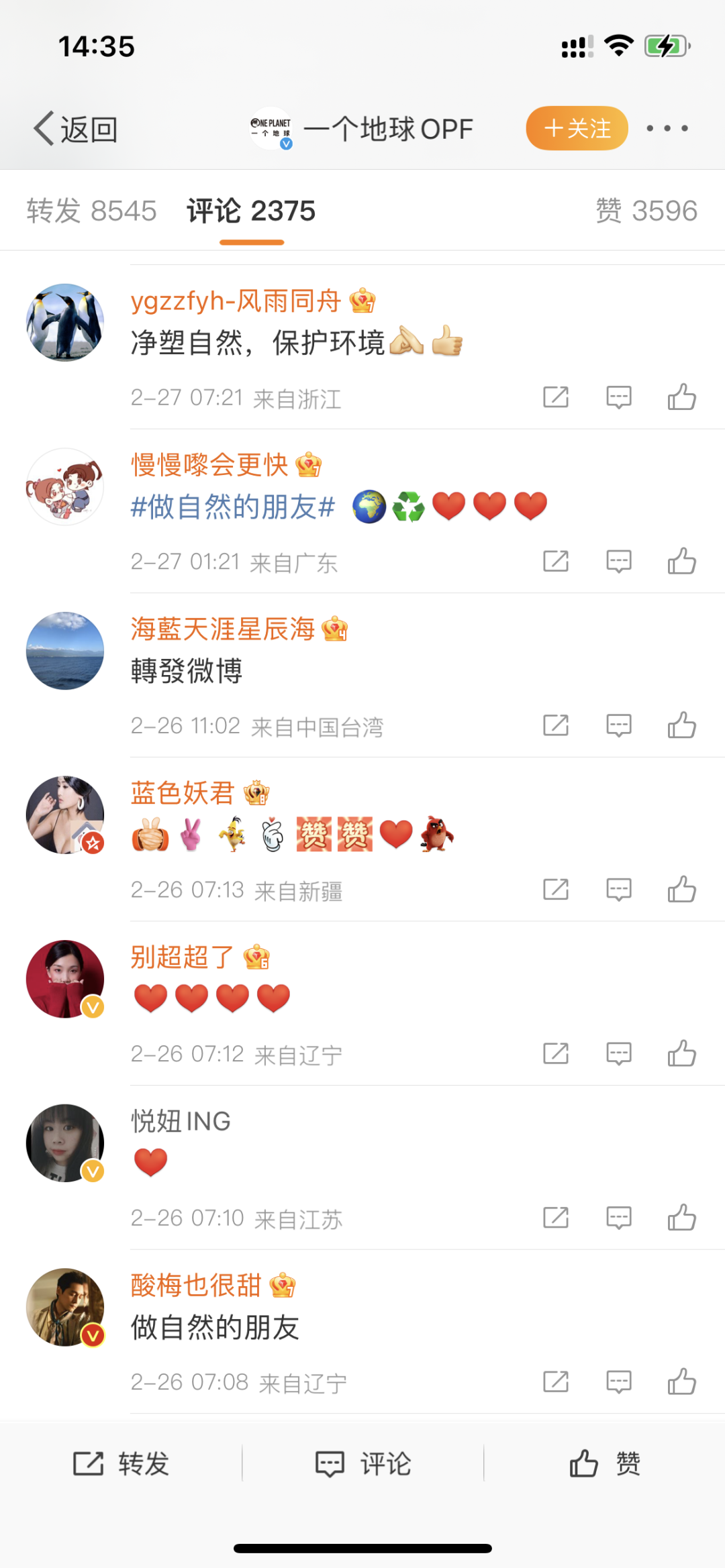Repost 酸梅也很甜's comment
Image resolution: width=725 pixels, height=1568 pixels.
556,1381
